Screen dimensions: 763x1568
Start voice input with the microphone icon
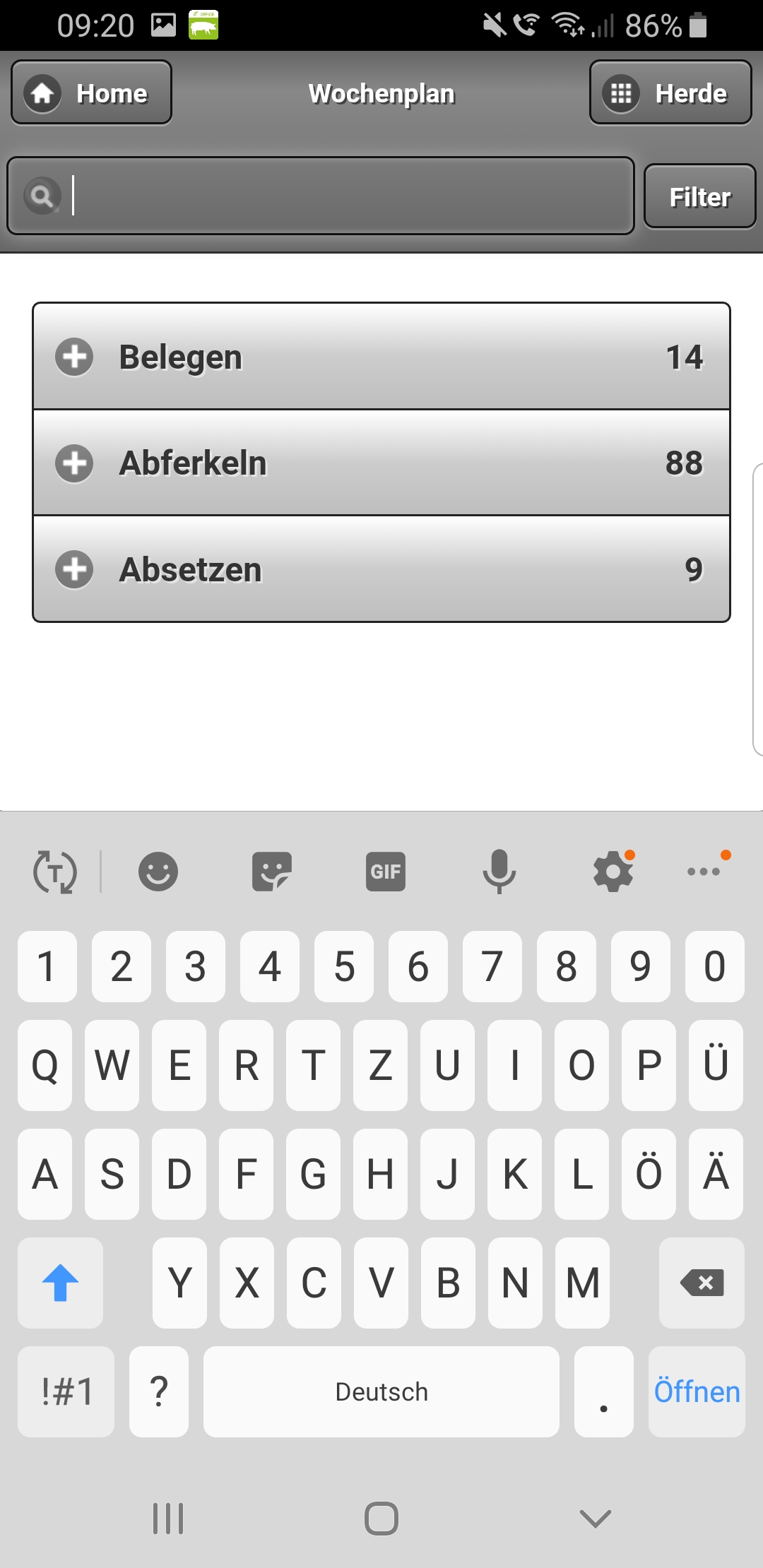point(499,872)
